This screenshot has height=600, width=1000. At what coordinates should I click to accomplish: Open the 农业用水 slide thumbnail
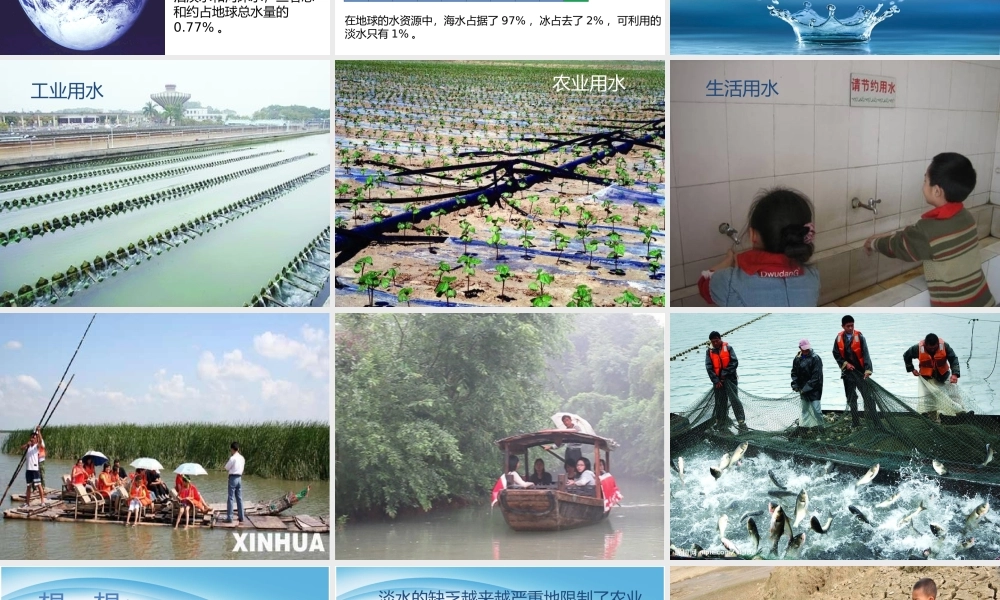coord(500,183)
